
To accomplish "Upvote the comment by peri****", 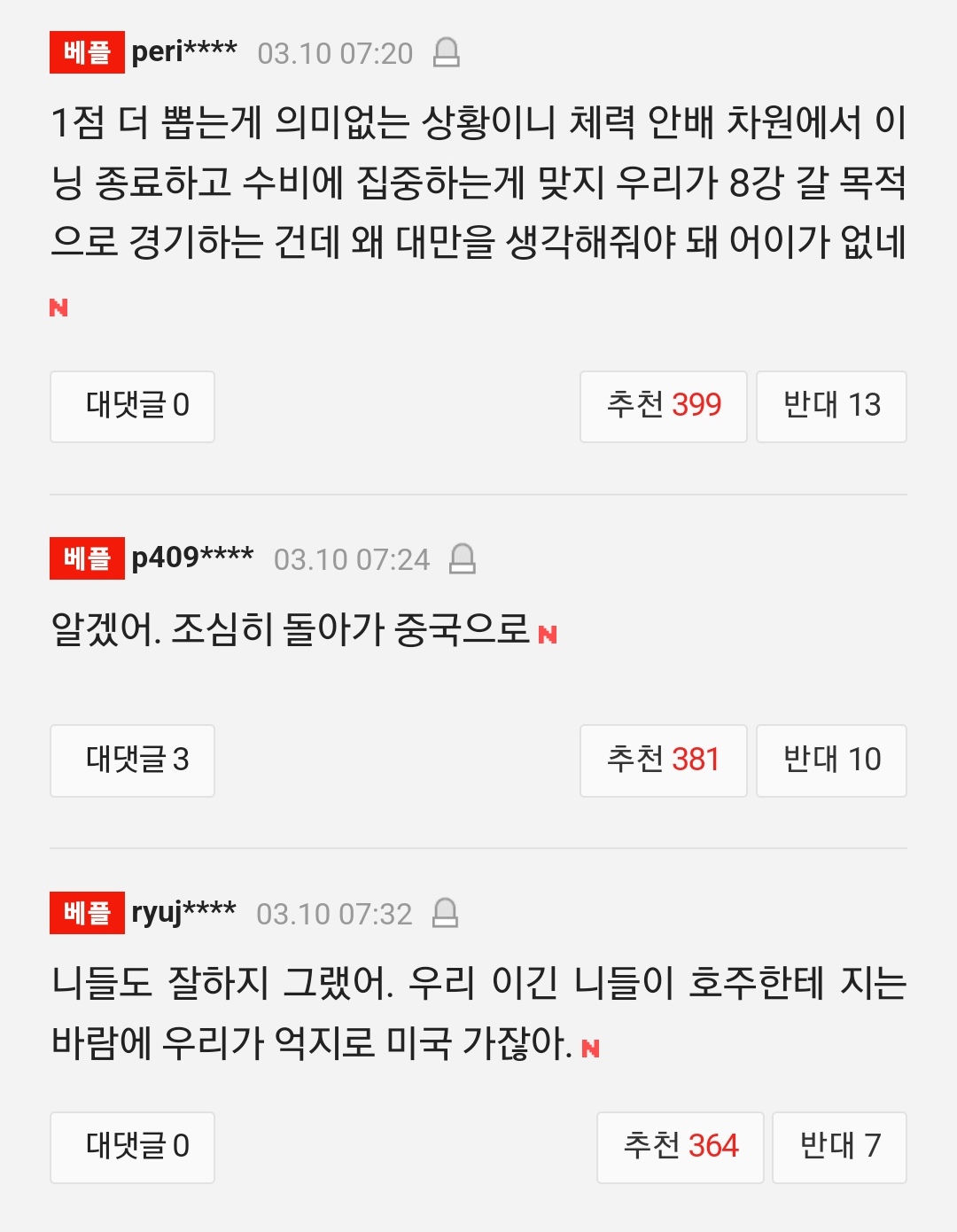I will [663, 406].
